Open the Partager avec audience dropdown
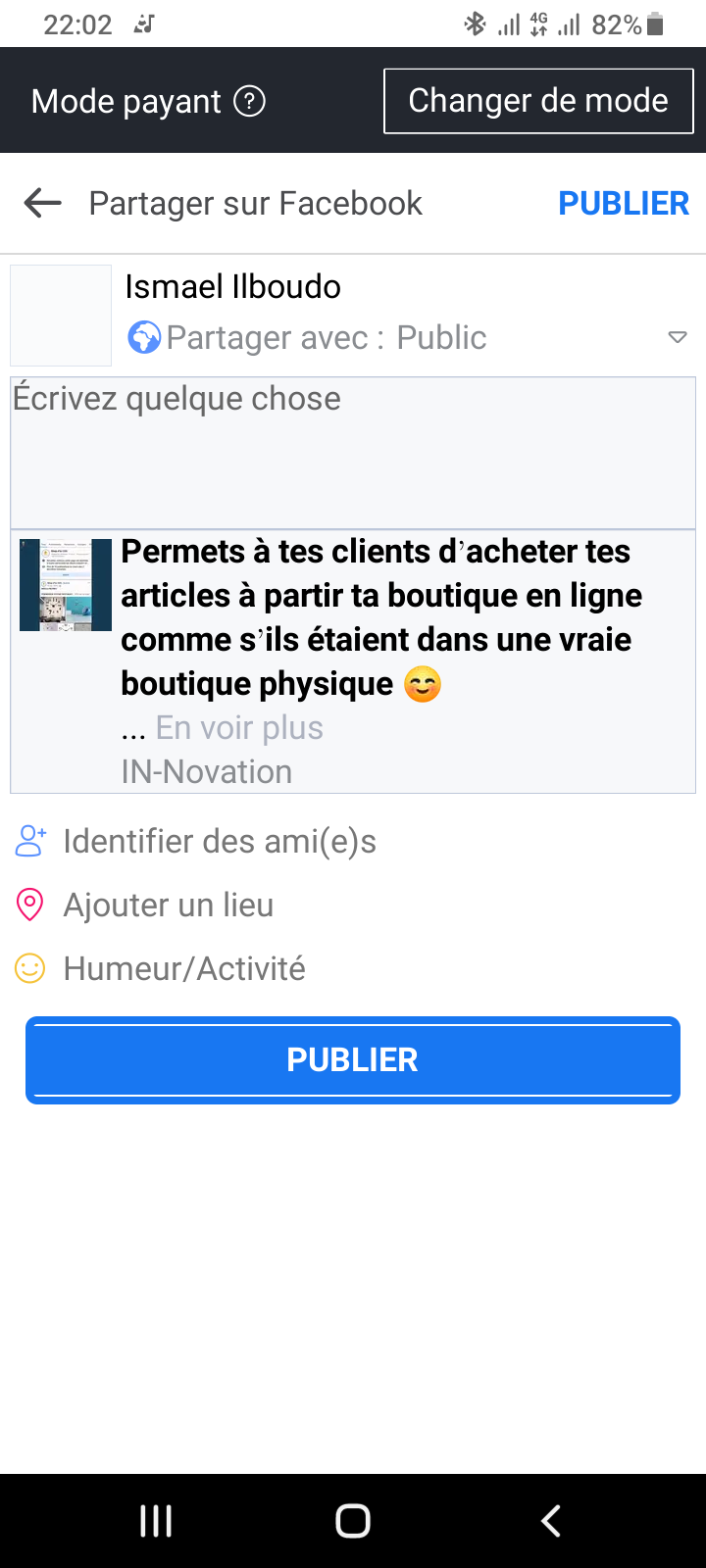Image resolution: width=706 pixels, height=1568 pixels. click(676, 337)
